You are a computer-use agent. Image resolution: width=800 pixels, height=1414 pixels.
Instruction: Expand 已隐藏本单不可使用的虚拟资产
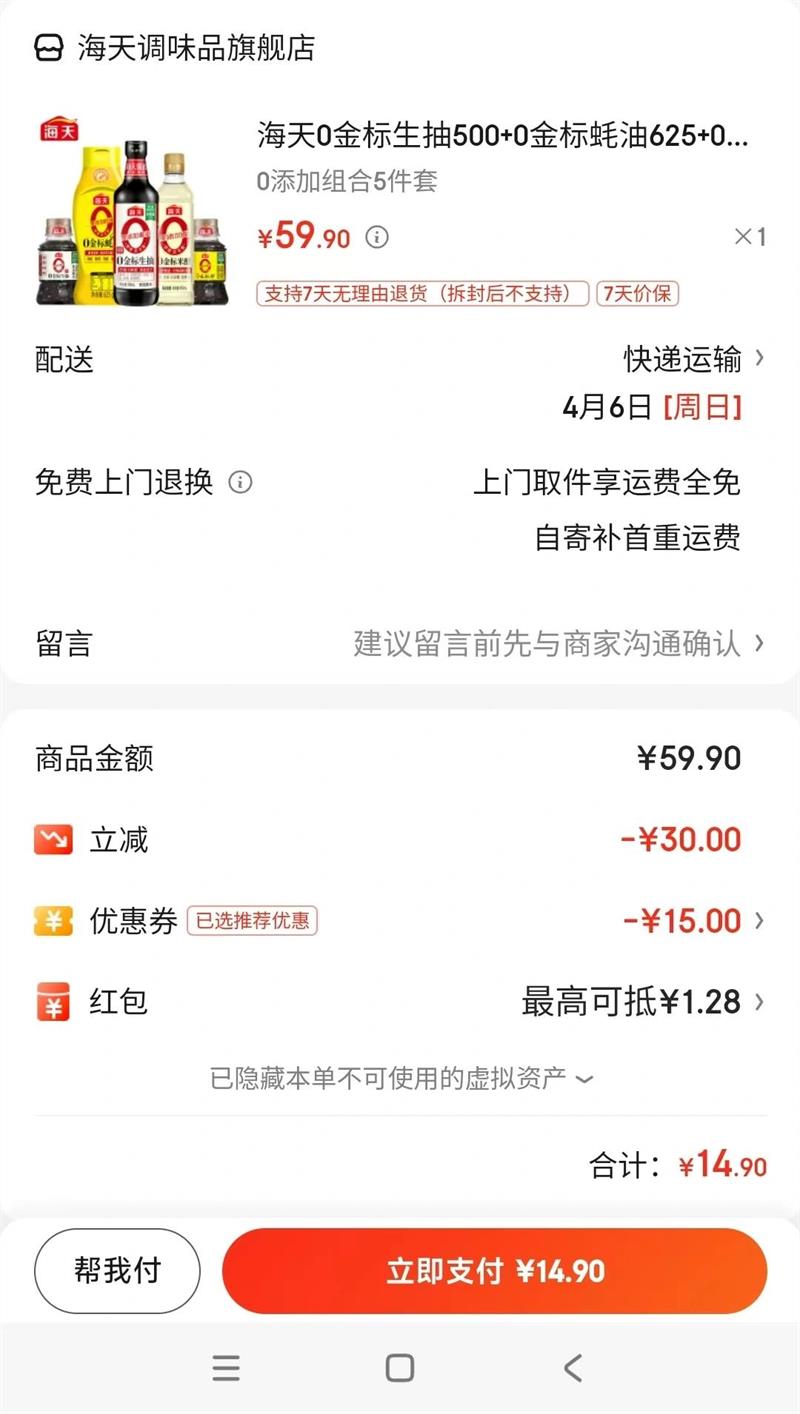pos(401,1078)
